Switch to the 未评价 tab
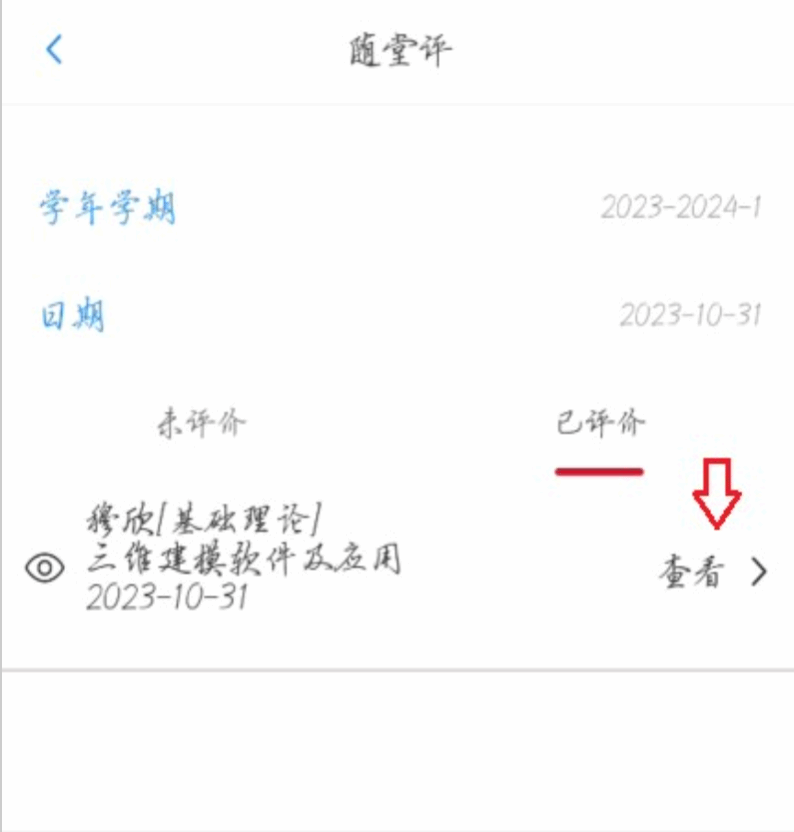 (200, 424)
